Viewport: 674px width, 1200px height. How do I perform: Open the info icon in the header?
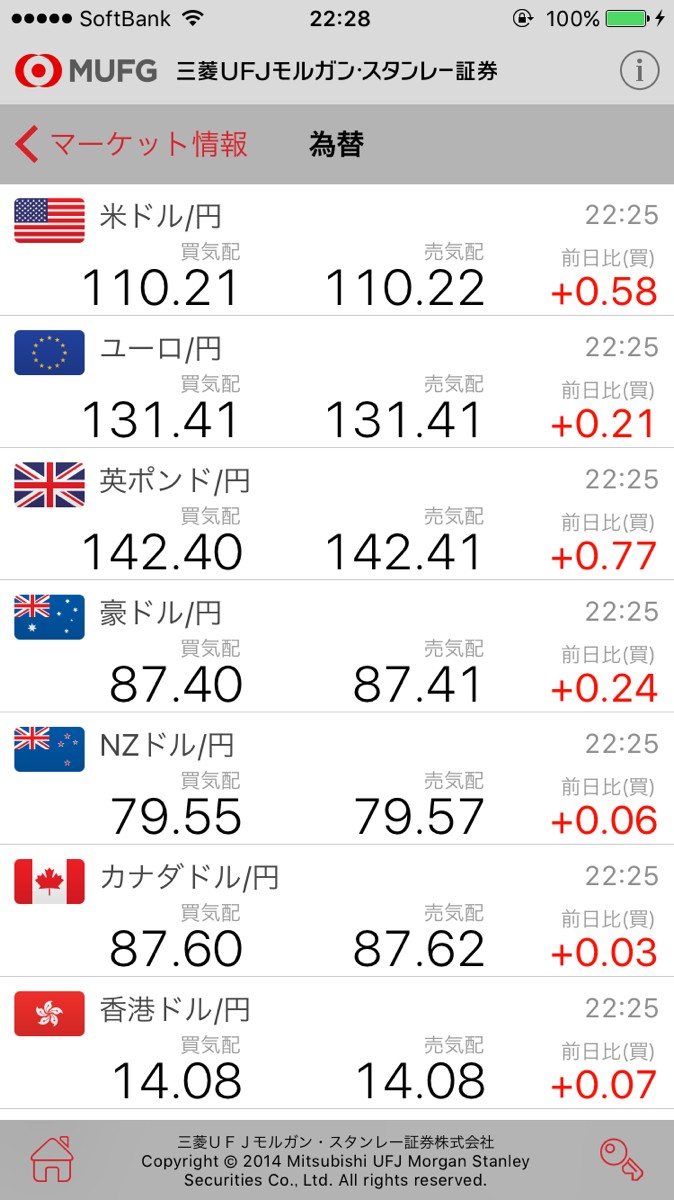pos(639,70)
